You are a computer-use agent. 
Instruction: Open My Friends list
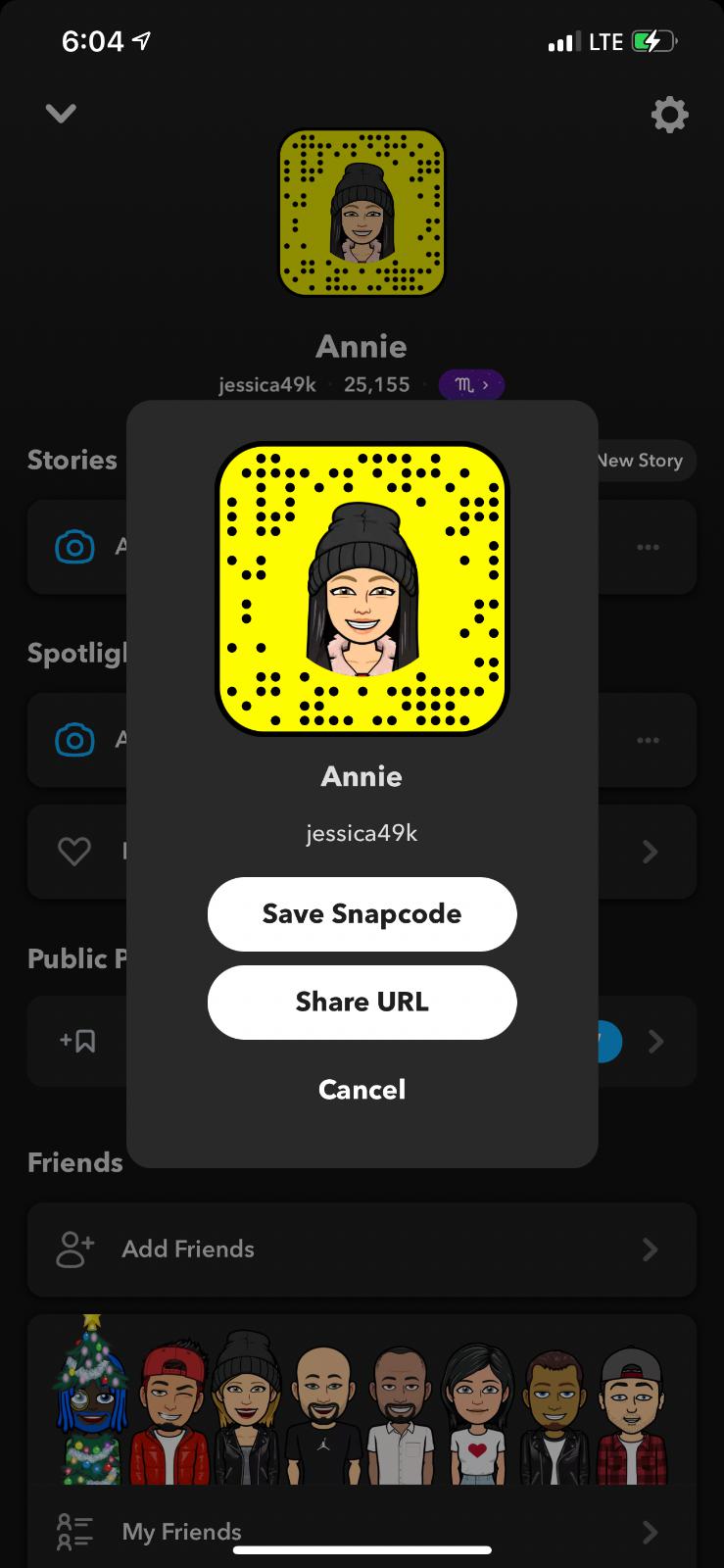(x=362, y=1531)
